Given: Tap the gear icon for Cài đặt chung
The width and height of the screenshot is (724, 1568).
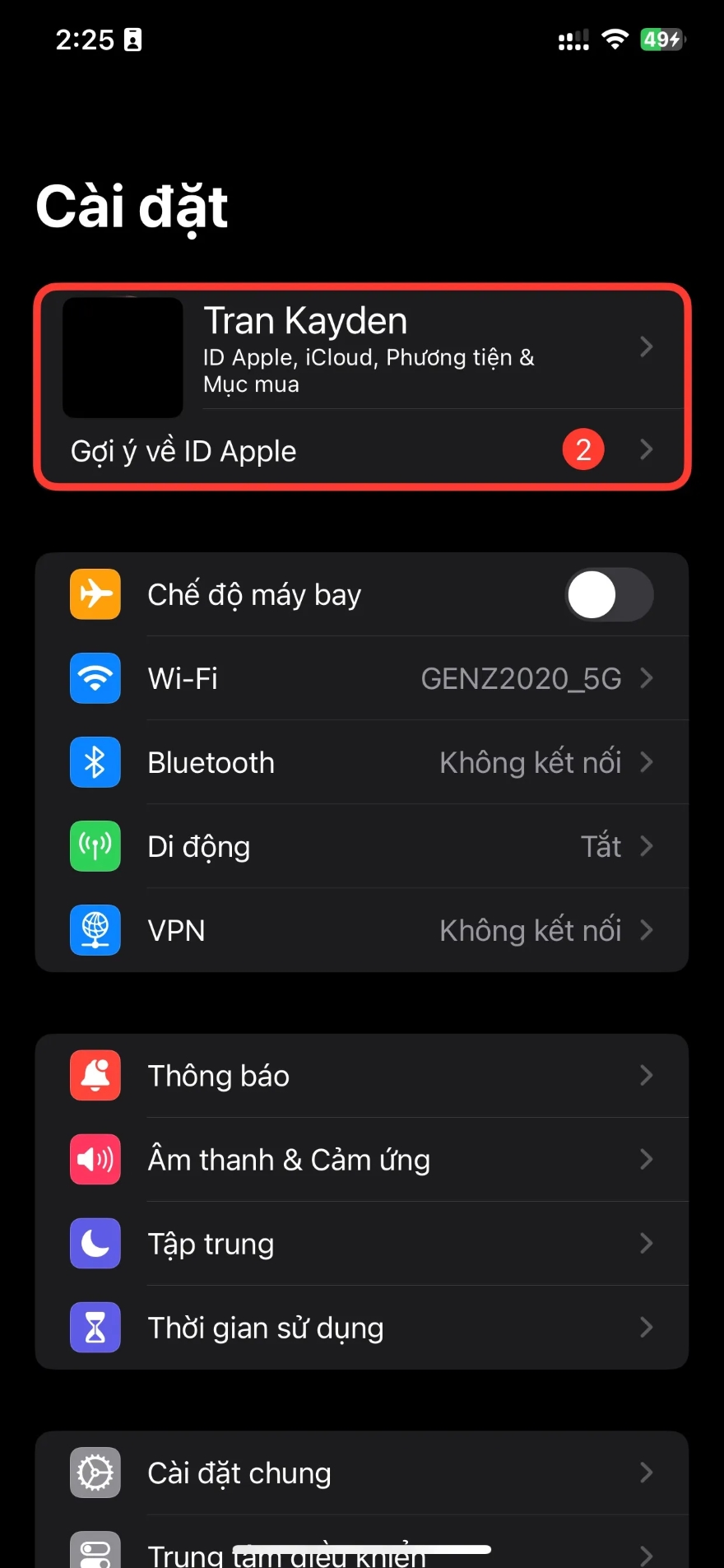Looking at the screenshot, I should click(95, 1473).
